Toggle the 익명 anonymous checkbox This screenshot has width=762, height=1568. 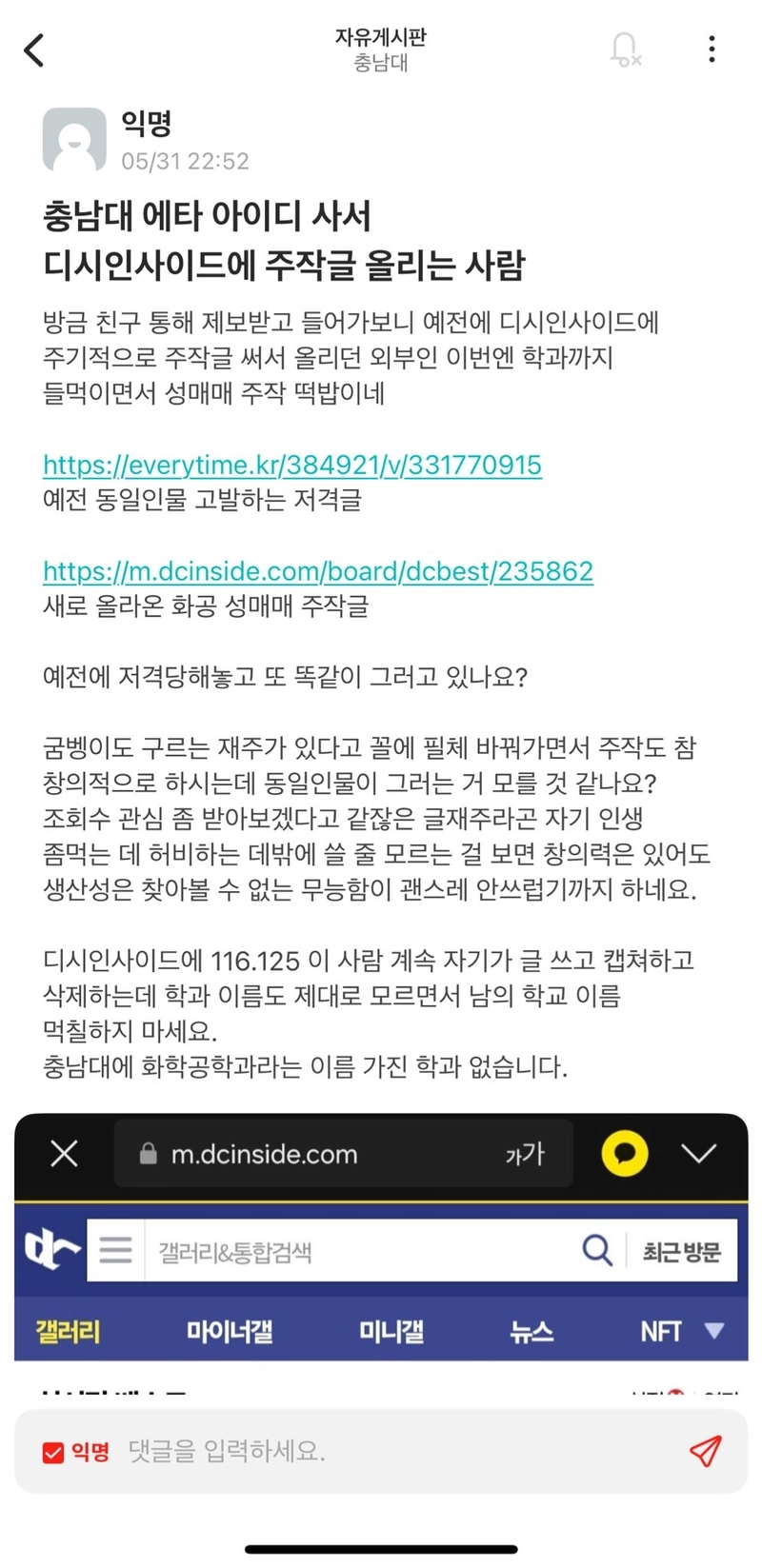[x=53, y=1452]
